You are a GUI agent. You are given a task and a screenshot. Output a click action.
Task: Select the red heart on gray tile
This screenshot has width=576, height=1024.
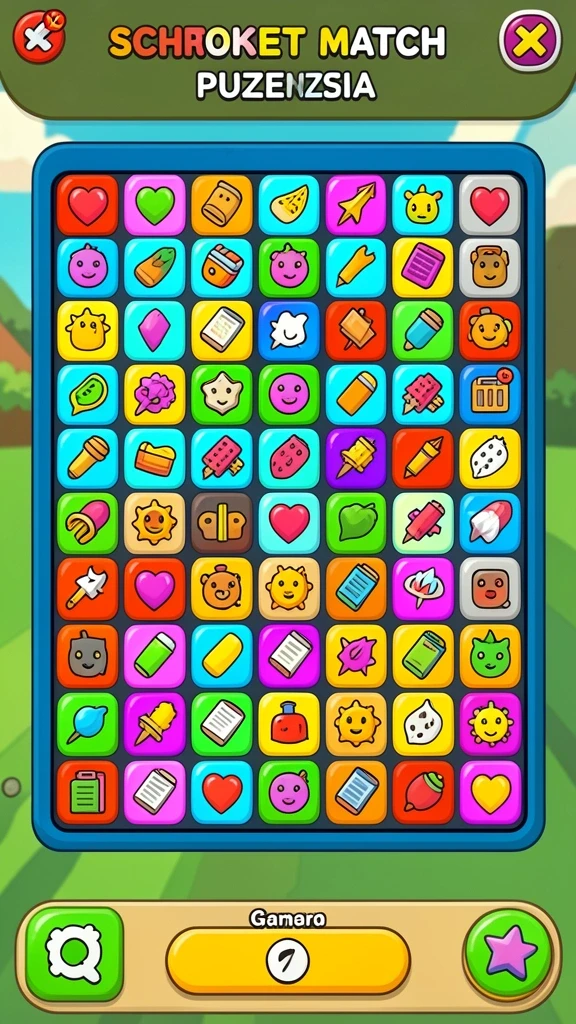tap(490, 205)
